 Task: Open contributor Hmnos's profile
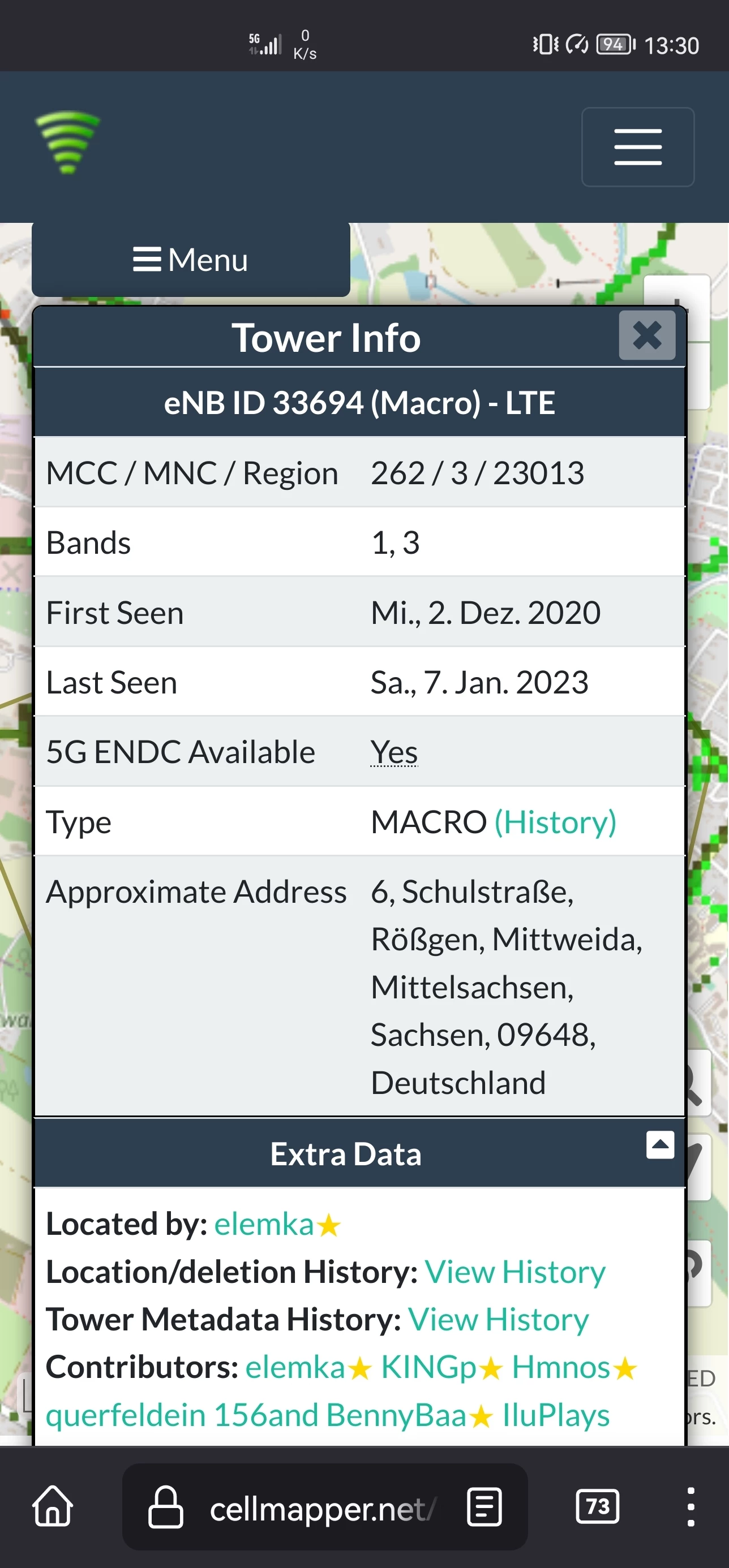561,1367
